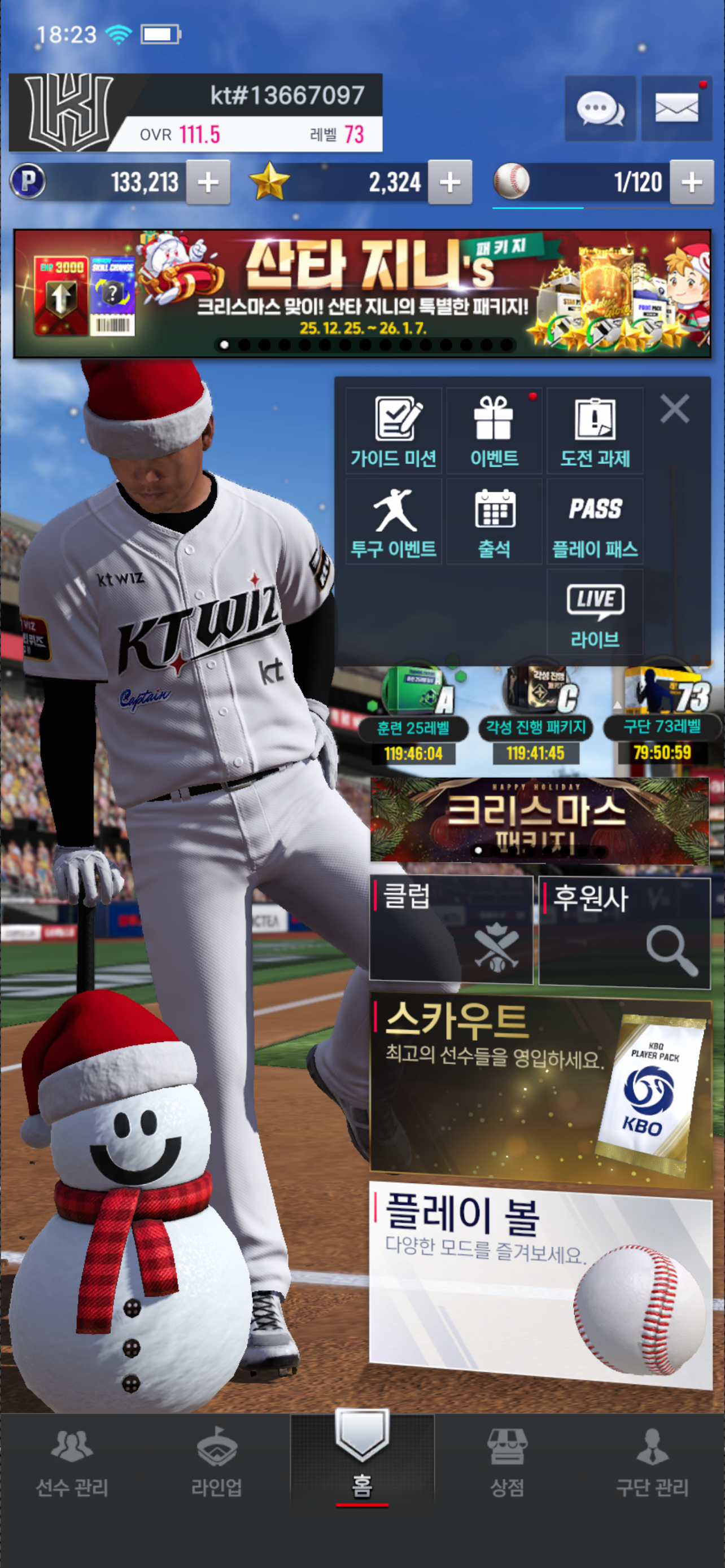The height and width of the screenshot is (1568, 725).
Task: Open 플레이 패스
Action: coord(595,522)
